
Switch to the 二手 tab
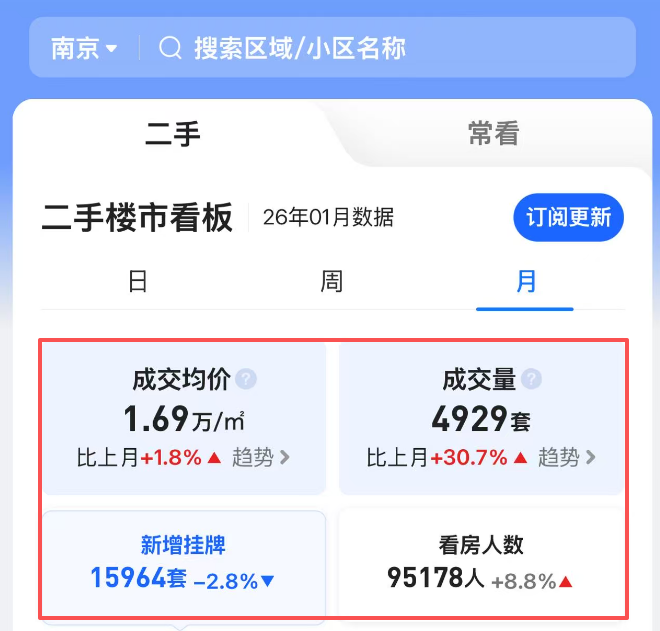click(173, 134)
